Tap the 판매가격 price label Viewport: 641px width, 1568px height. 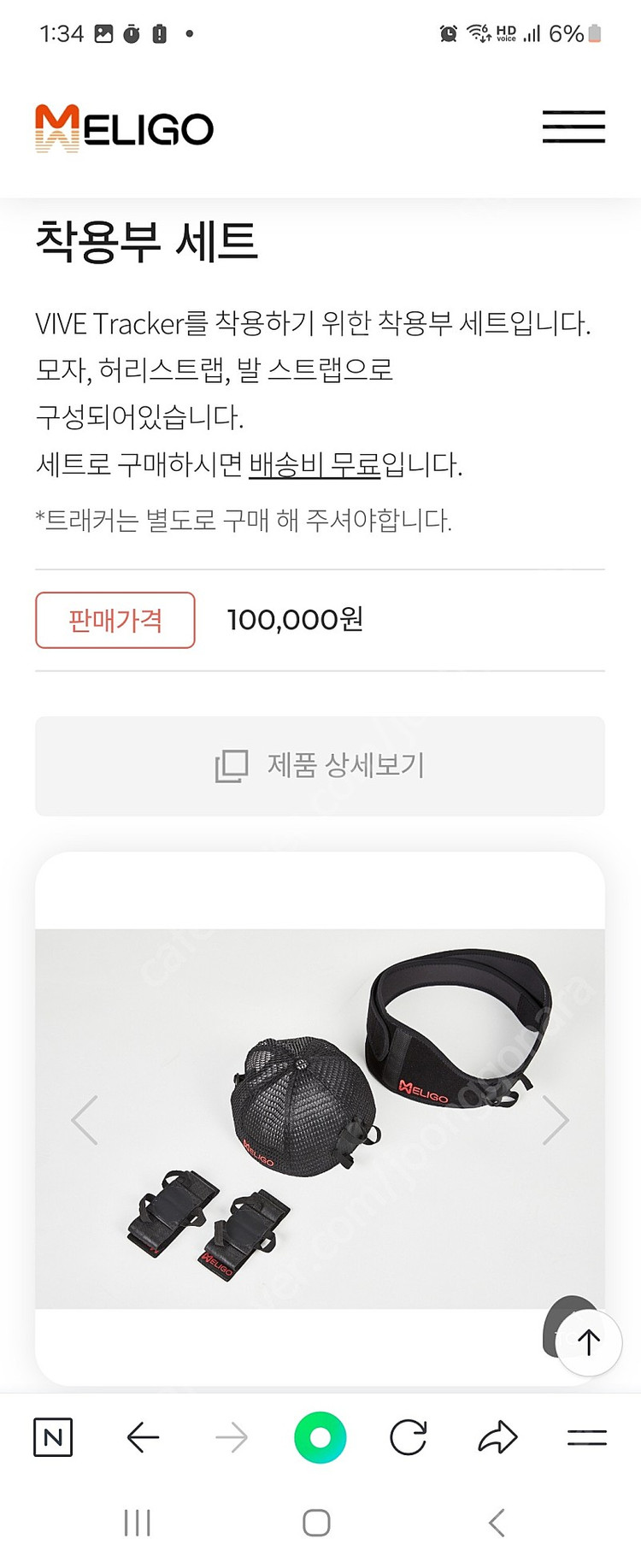point(115,620)
